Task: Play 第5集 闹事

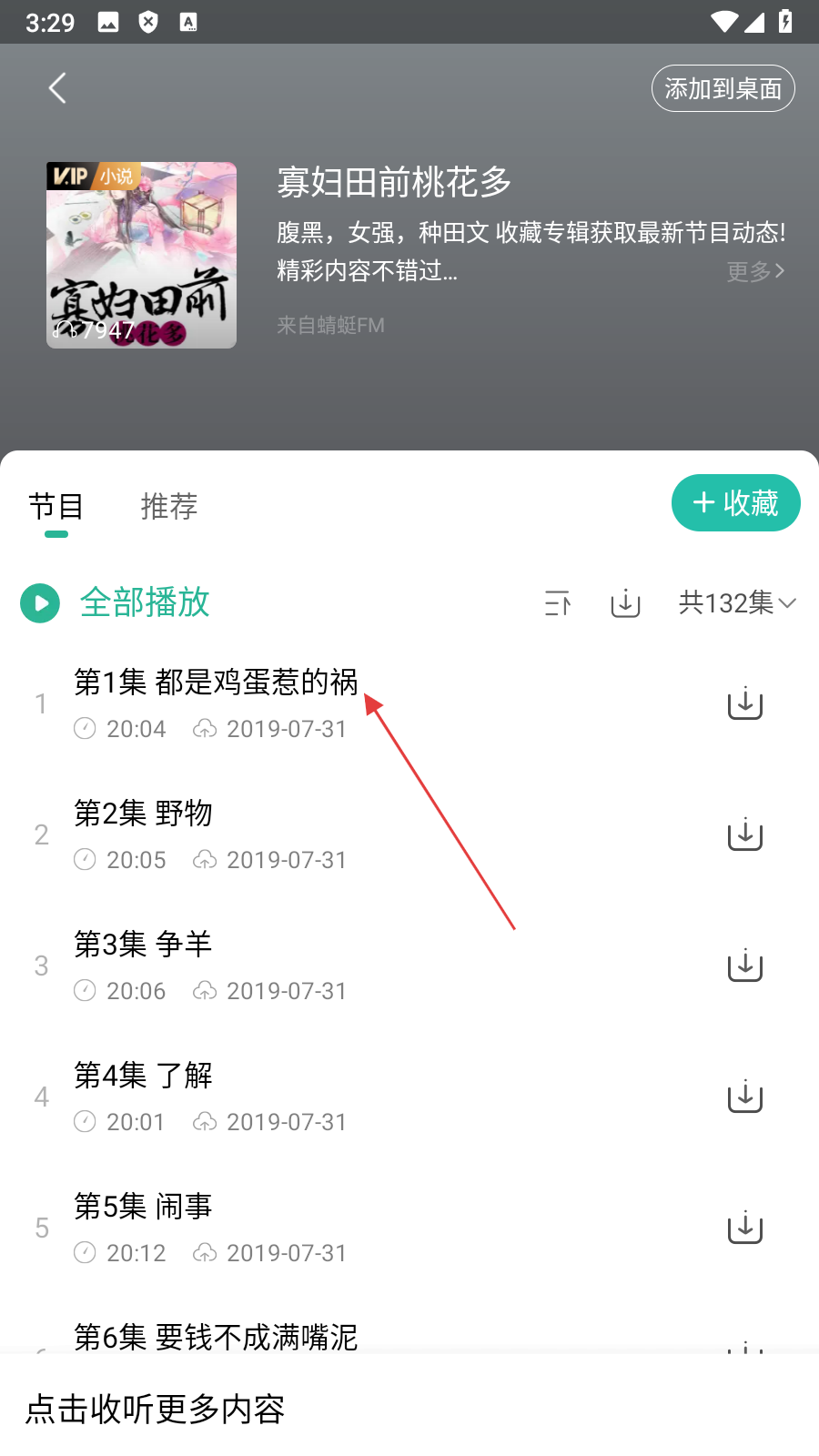Action: [x=143, y=1207]
